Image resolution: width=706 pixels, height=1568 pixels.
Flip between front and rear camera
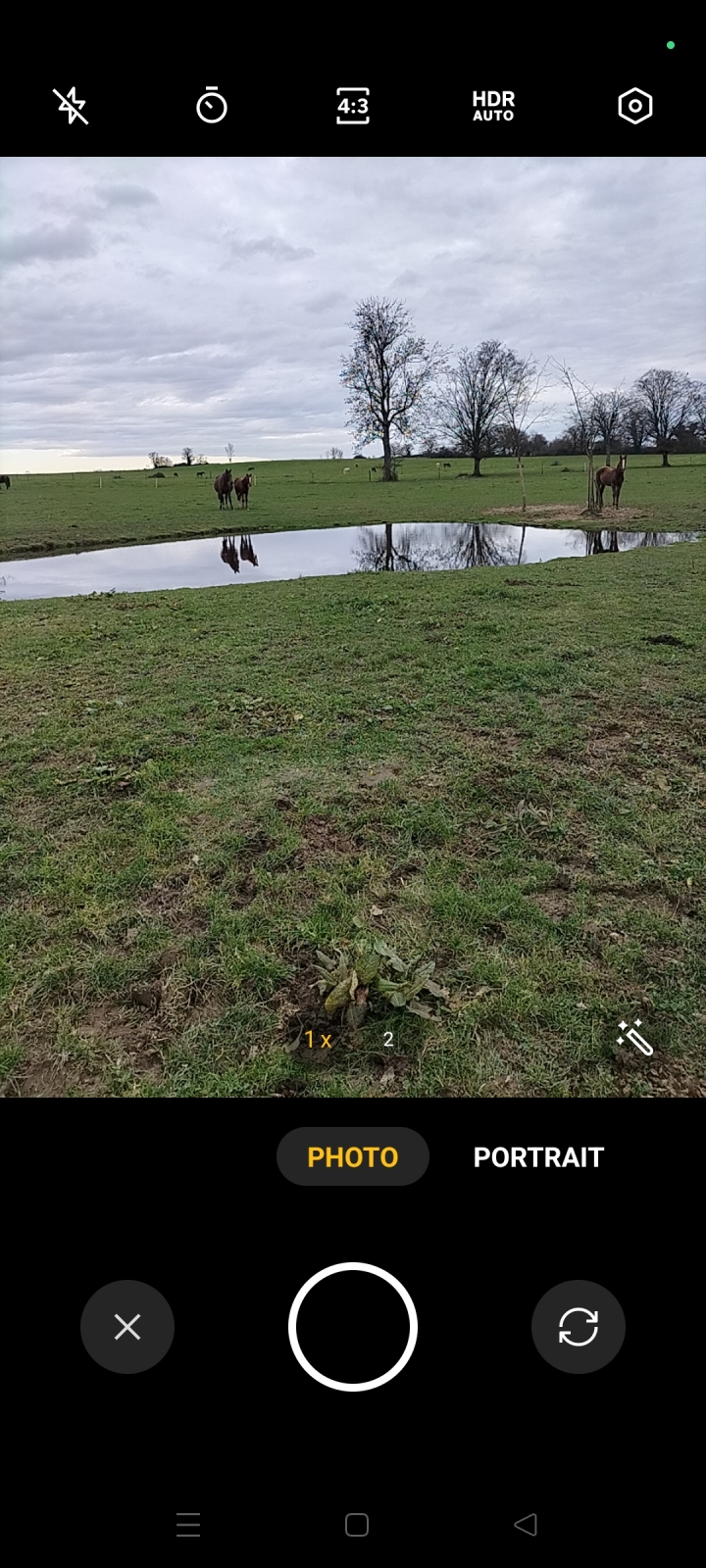(579, 1327)
